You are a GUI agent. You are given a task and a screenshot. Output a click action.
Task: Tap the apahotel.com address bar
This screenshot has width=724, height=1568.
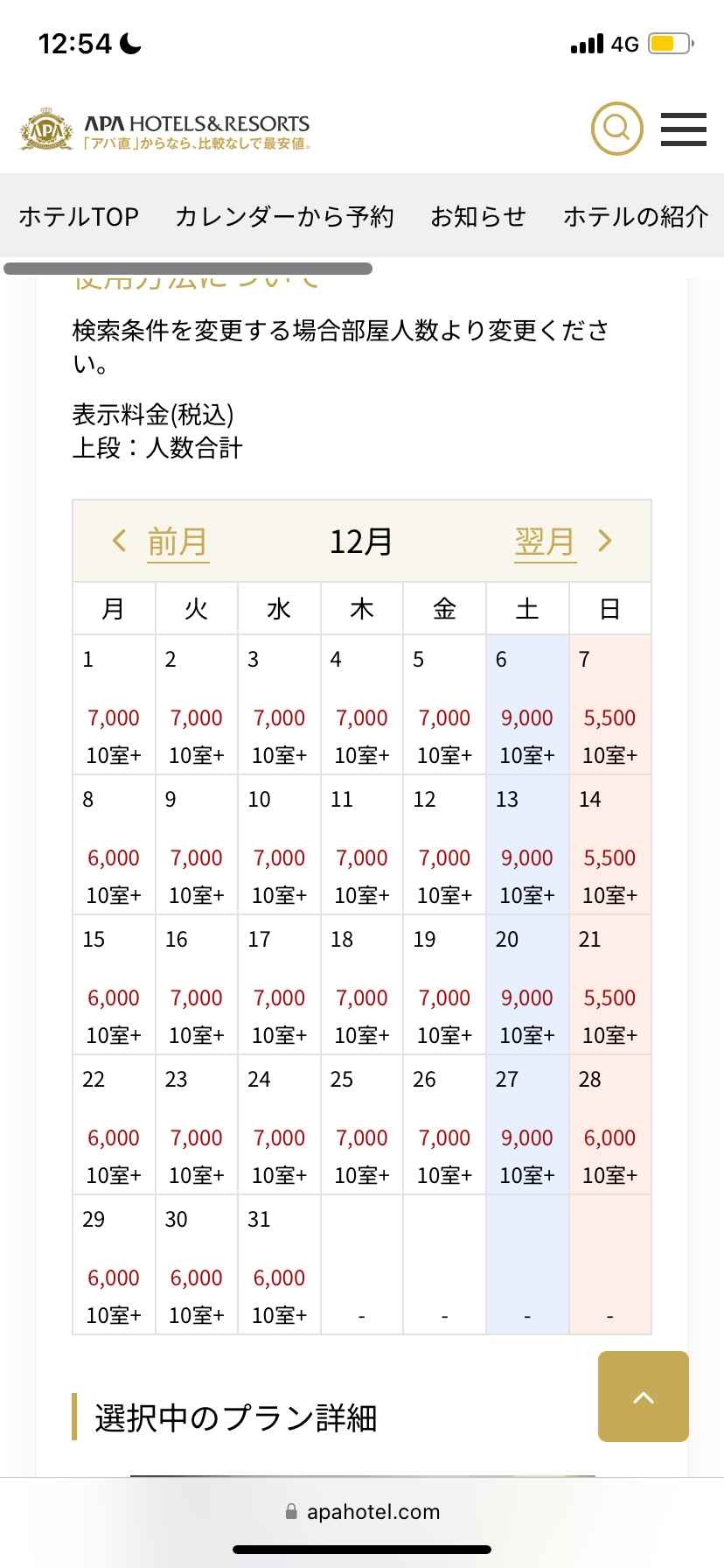click(362, 1511)
